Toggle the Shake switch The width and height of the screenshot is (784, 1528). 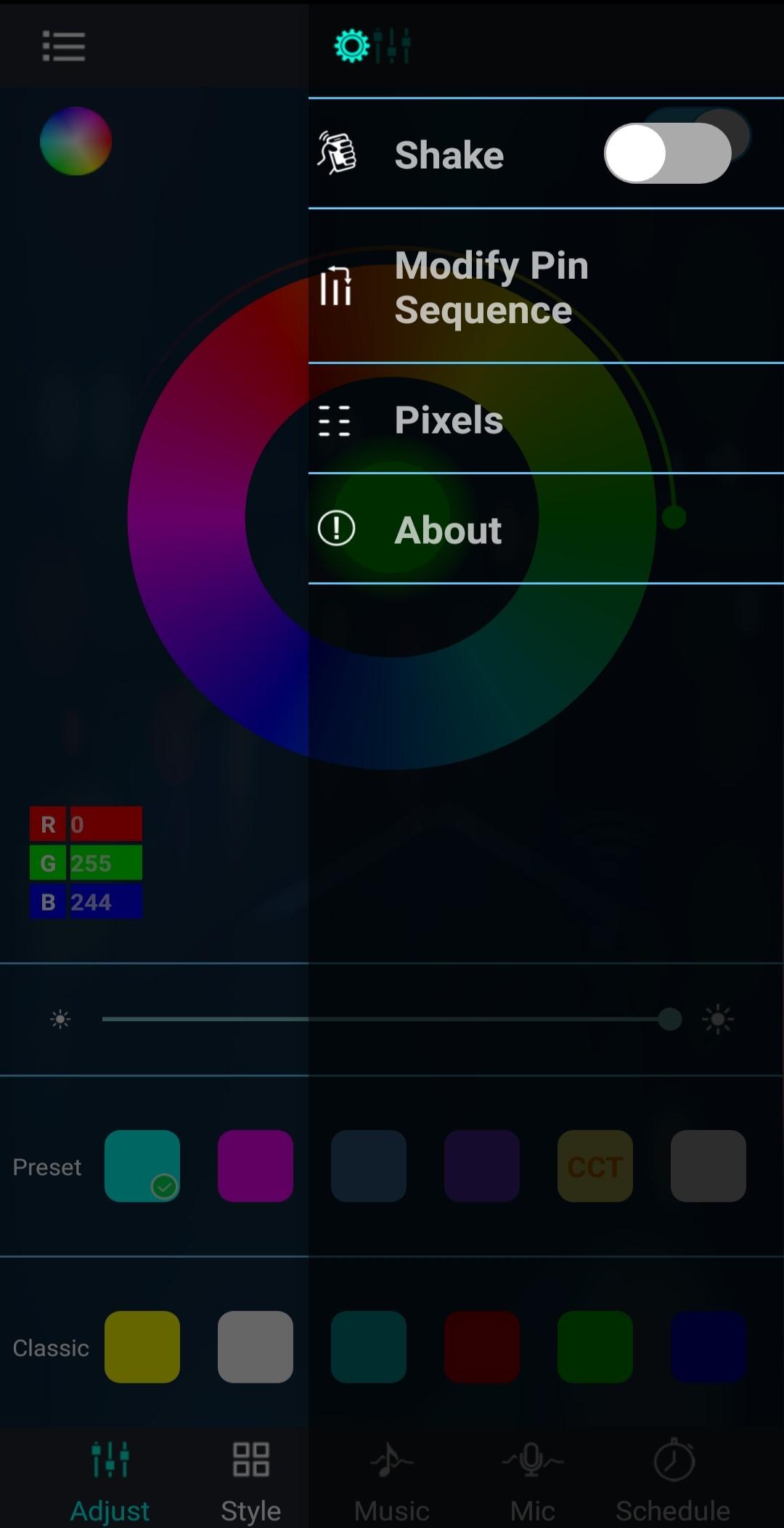click(x=667, y=153)
